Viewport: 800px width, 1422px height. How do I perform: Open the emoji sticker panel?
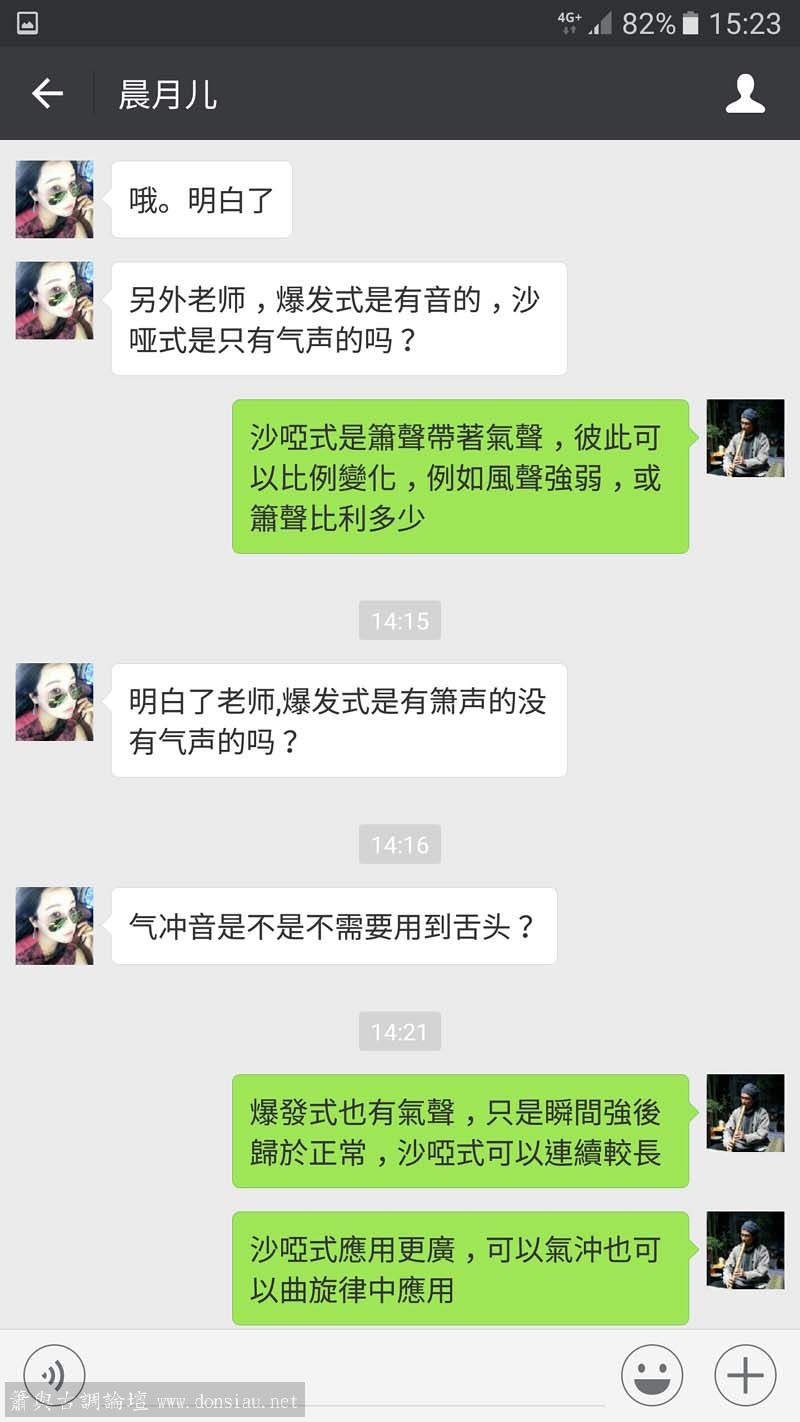point(652,1375)
